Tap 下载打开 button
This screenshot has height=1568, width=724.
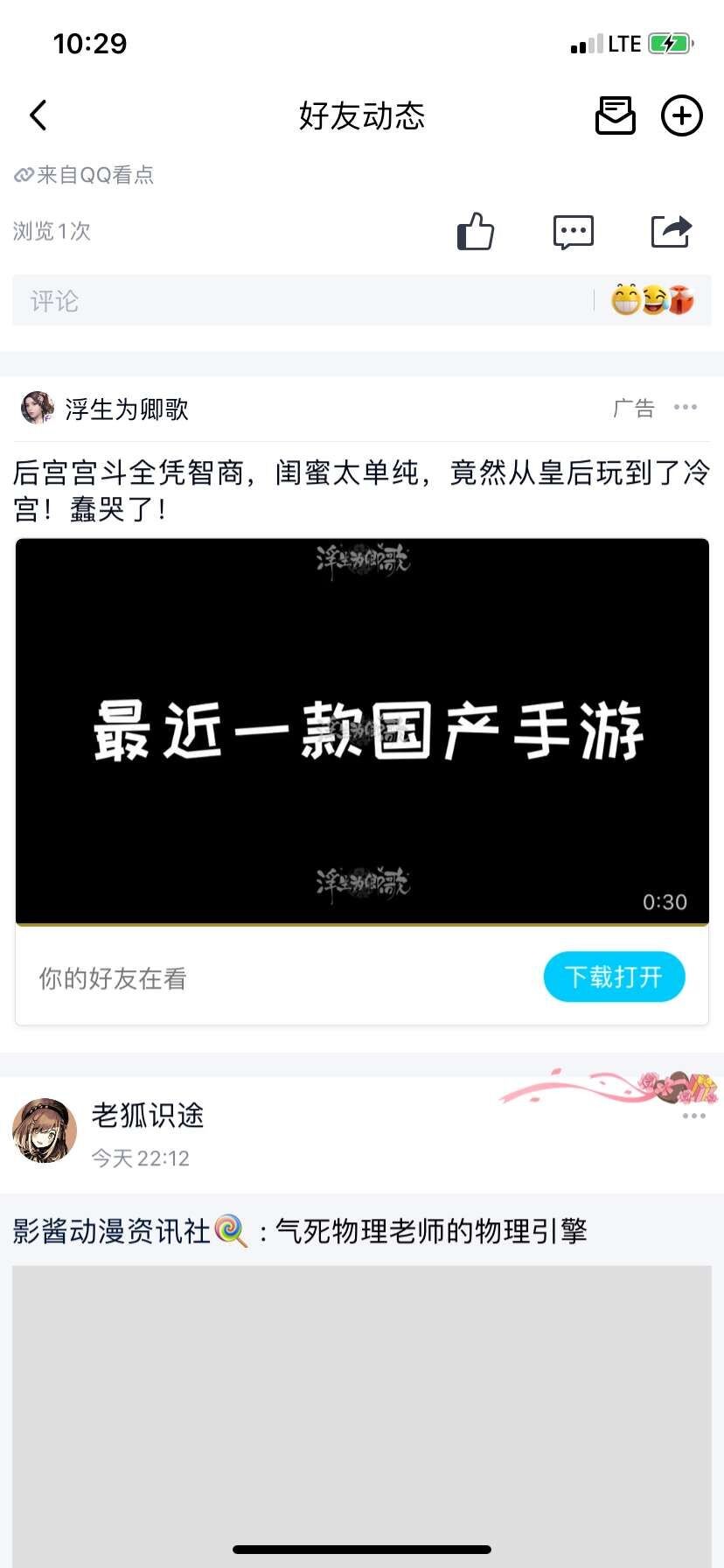point(614,976)
